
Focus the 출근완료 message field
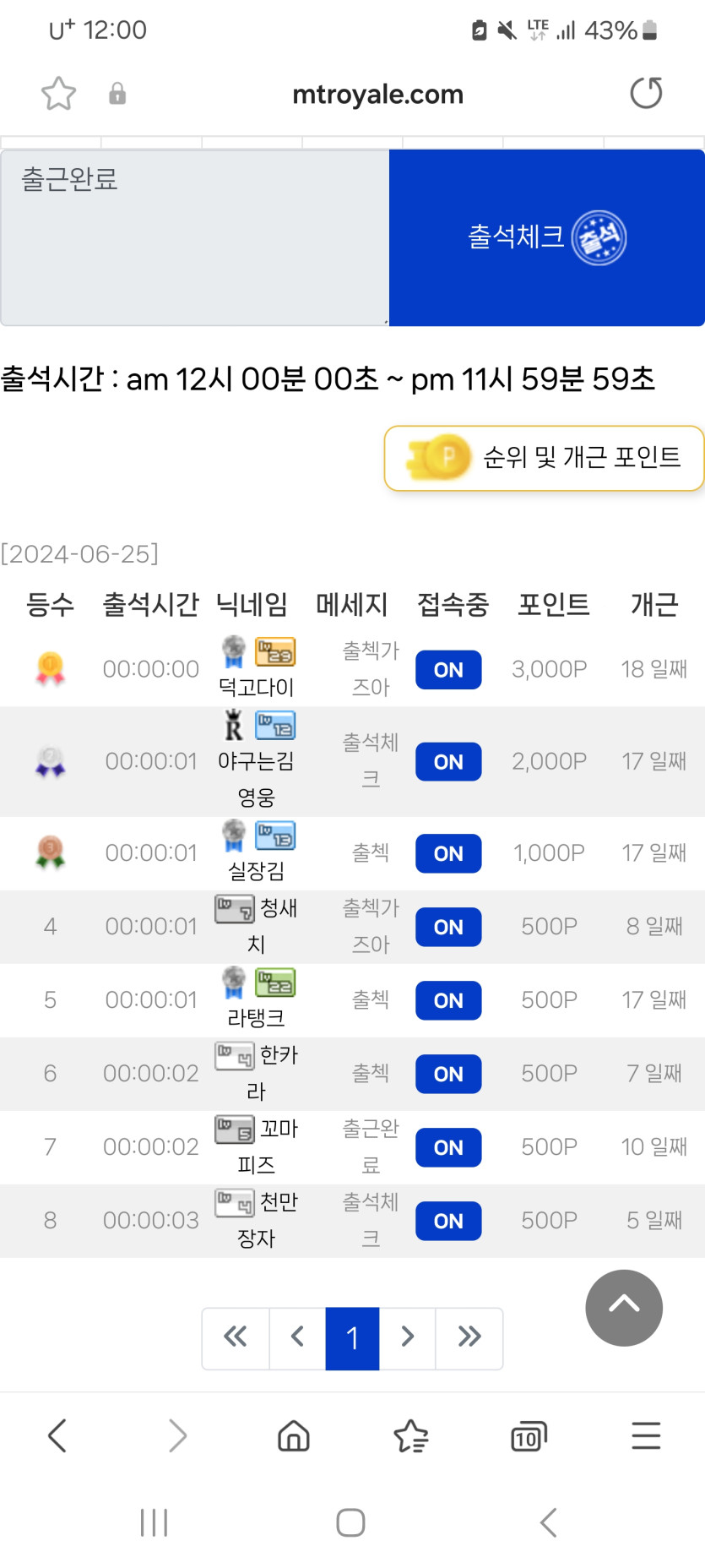click(x=195, y=237)
